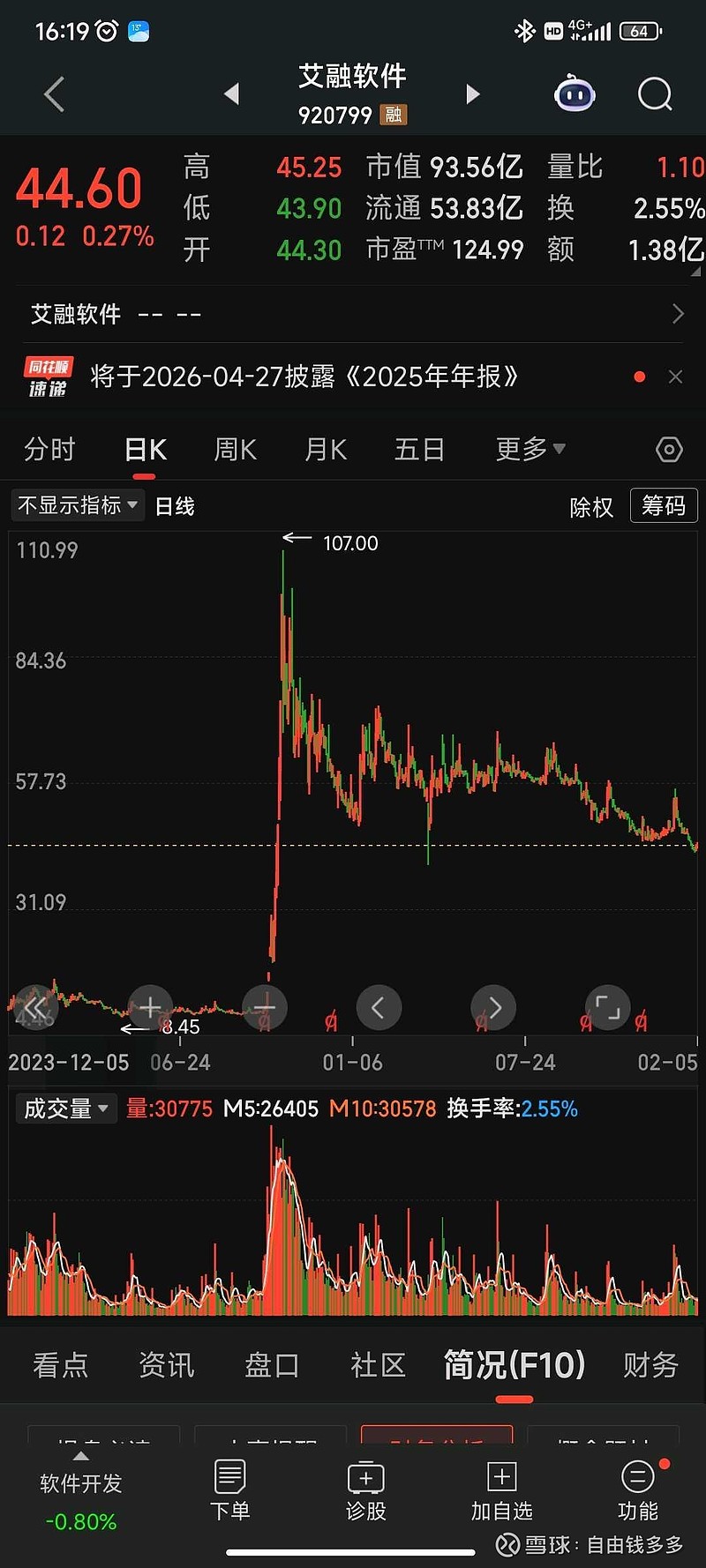Switch to the 日K daily chart tab
The height and width of the screenshot is (1568, 706).
tap(144, 449)
